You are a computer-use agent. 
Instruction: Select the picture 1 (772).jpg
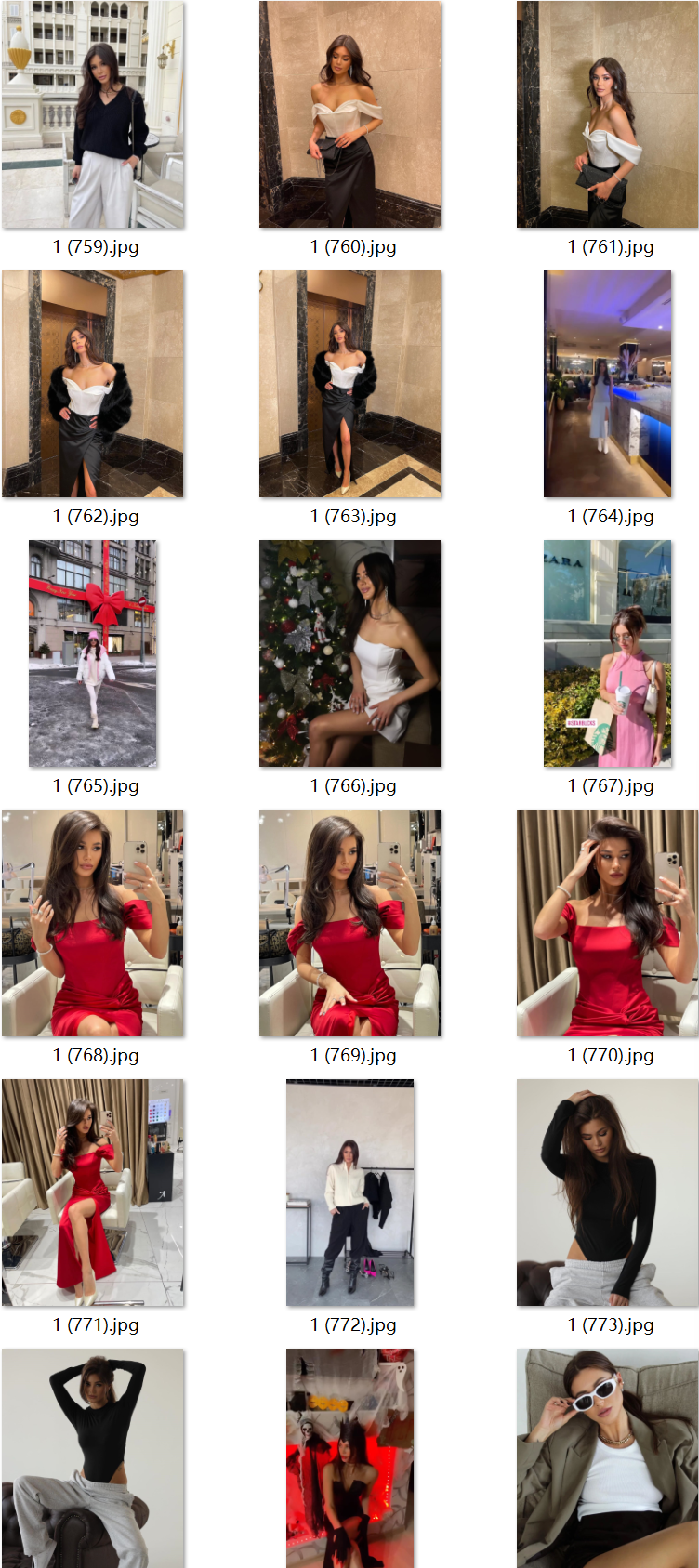[349, 1192]
